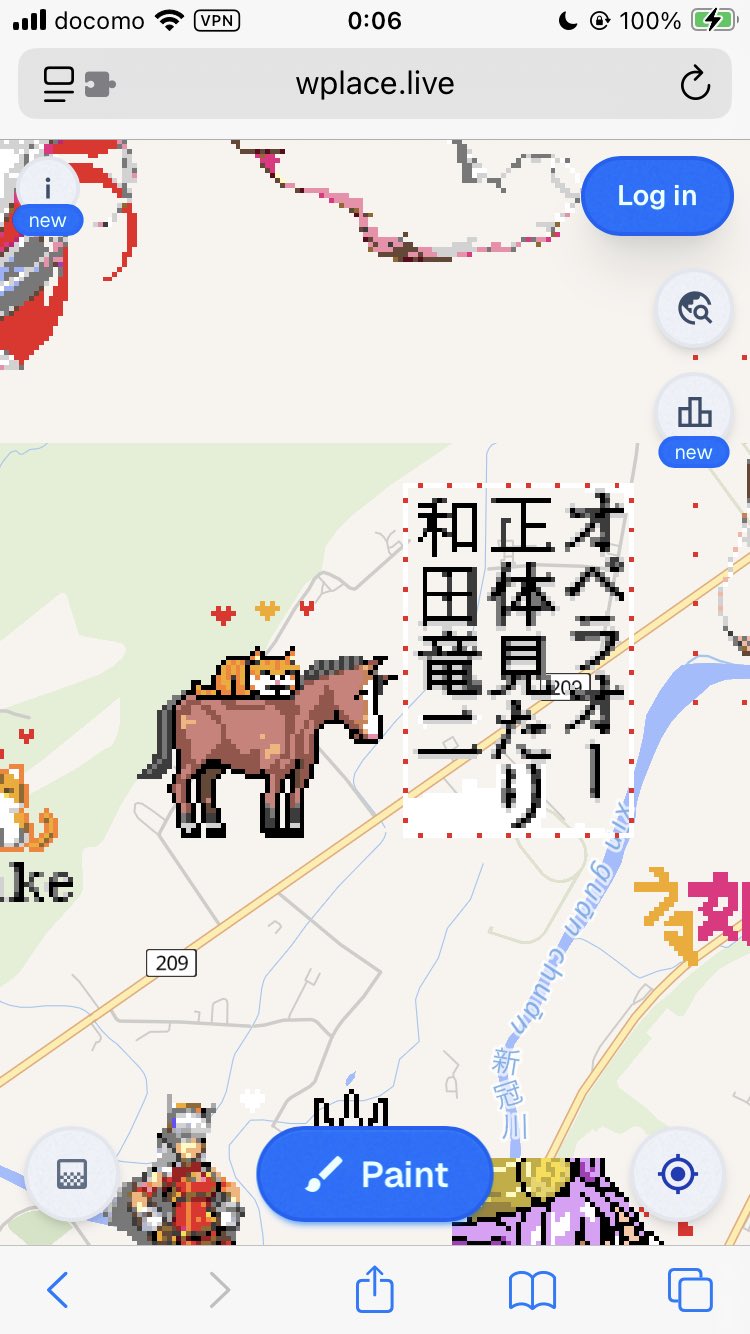Center map on my current location
The height and width of the screenshot is (1334, 750).
tap(678, 1174)
